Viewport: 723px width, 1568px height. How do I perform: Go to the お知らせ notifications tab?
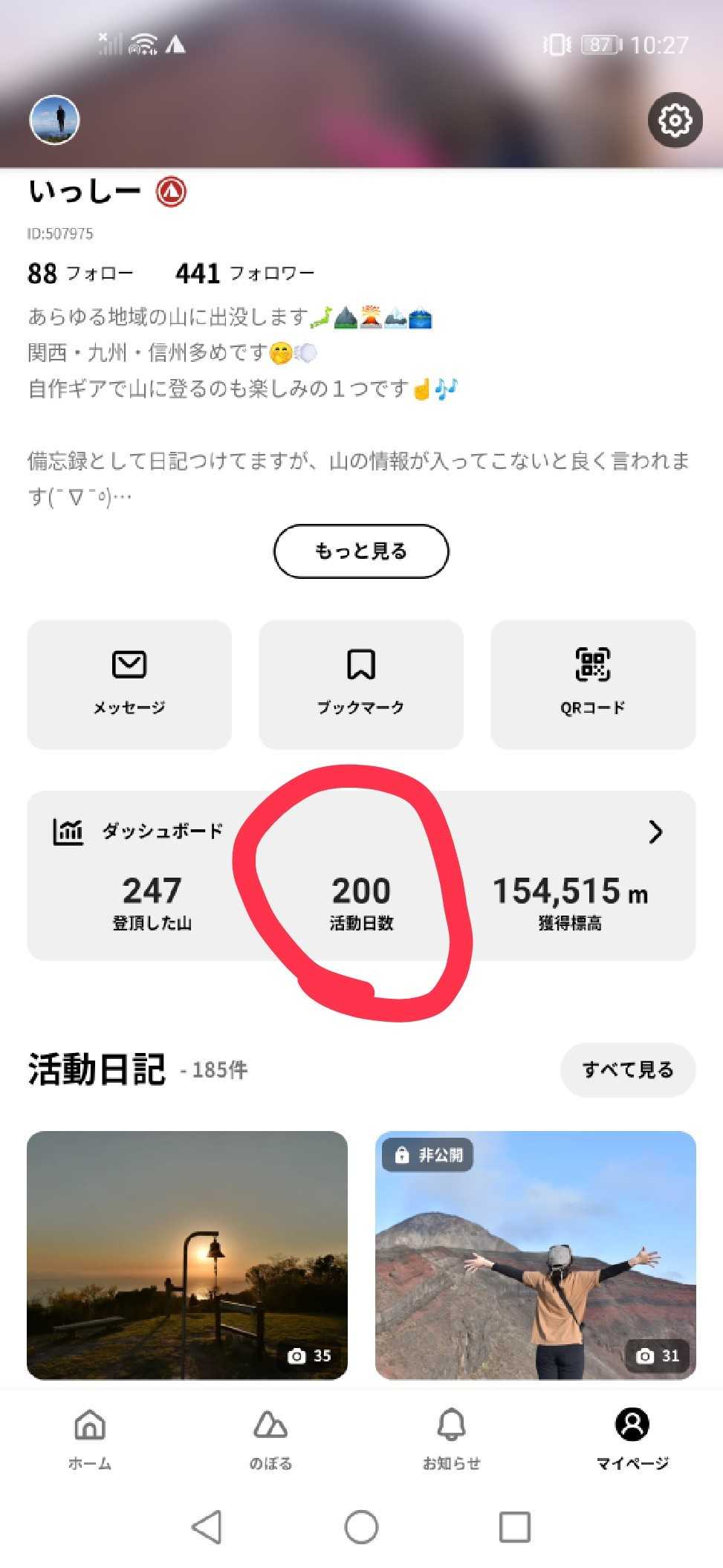tap(451, 1439)
